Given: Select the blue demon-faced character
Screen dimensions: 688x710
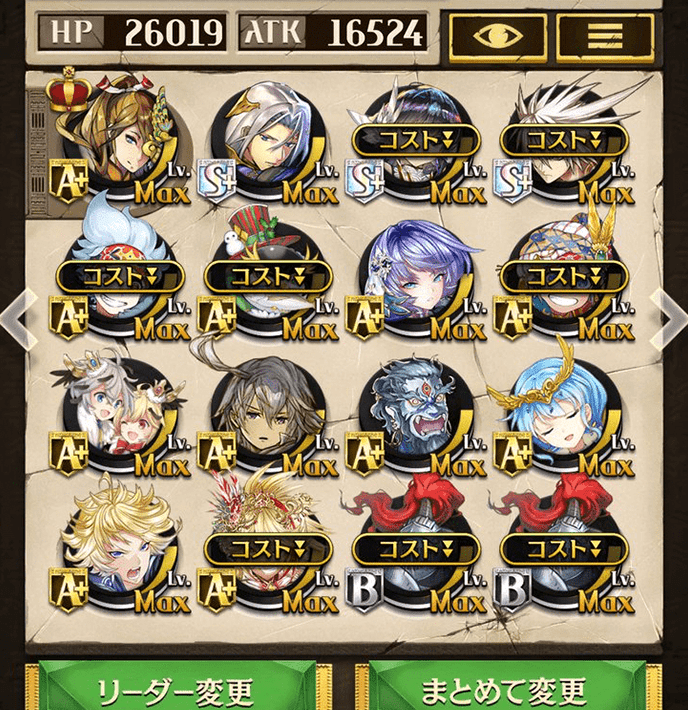Looking at the screenshot, I should point(416,410).
